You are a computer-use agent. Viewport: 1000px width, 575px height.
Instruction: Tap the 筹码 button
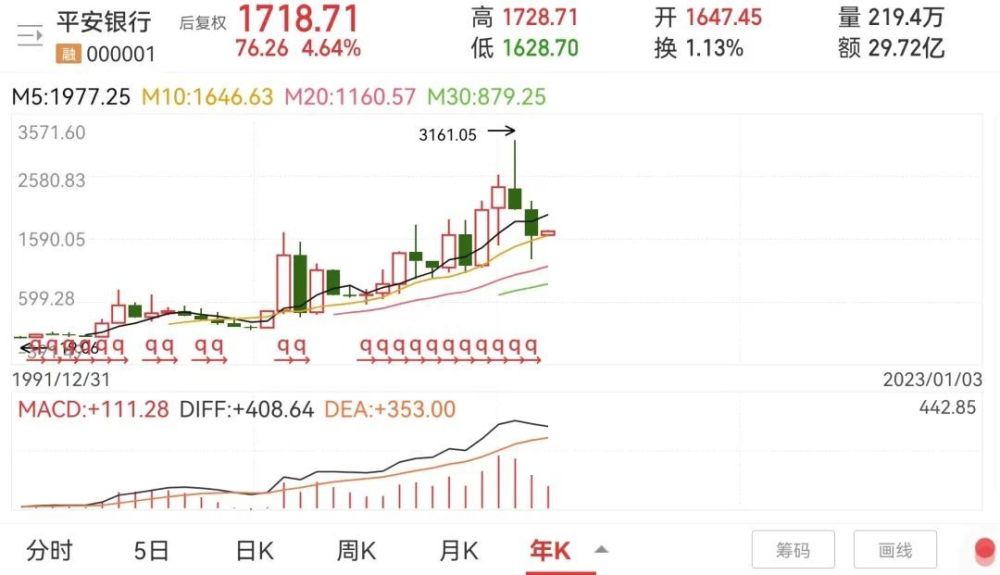(793, 550)
